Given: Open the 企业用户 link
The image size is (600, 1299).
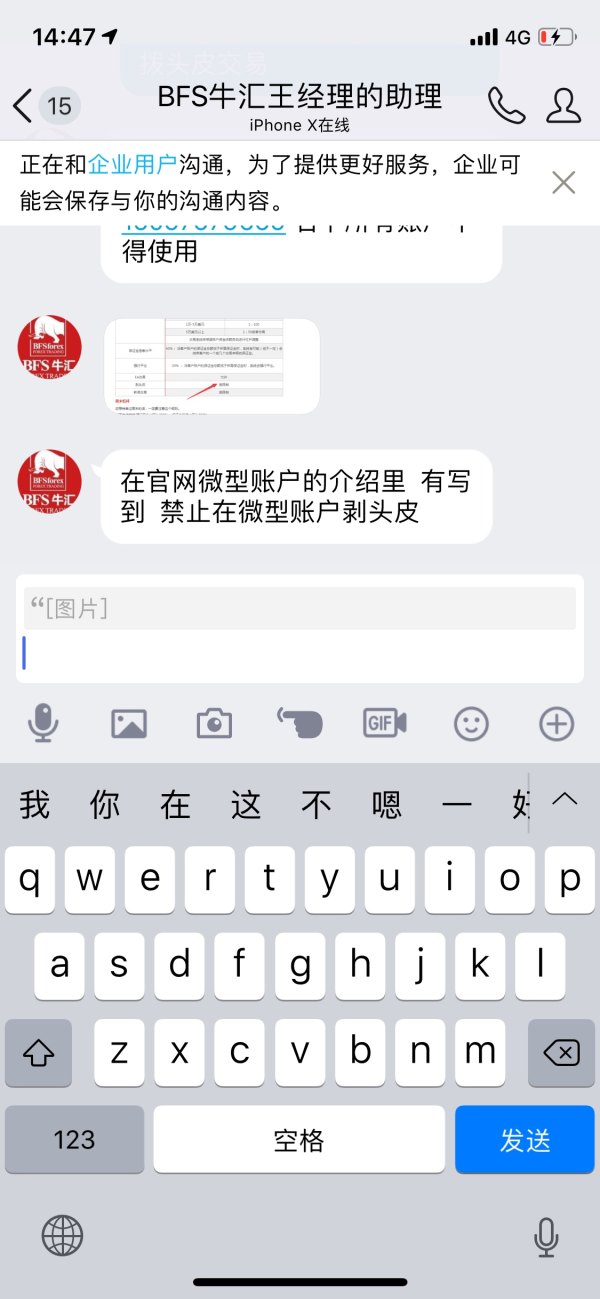Looking at the screenshot, I should pos(132,165).
